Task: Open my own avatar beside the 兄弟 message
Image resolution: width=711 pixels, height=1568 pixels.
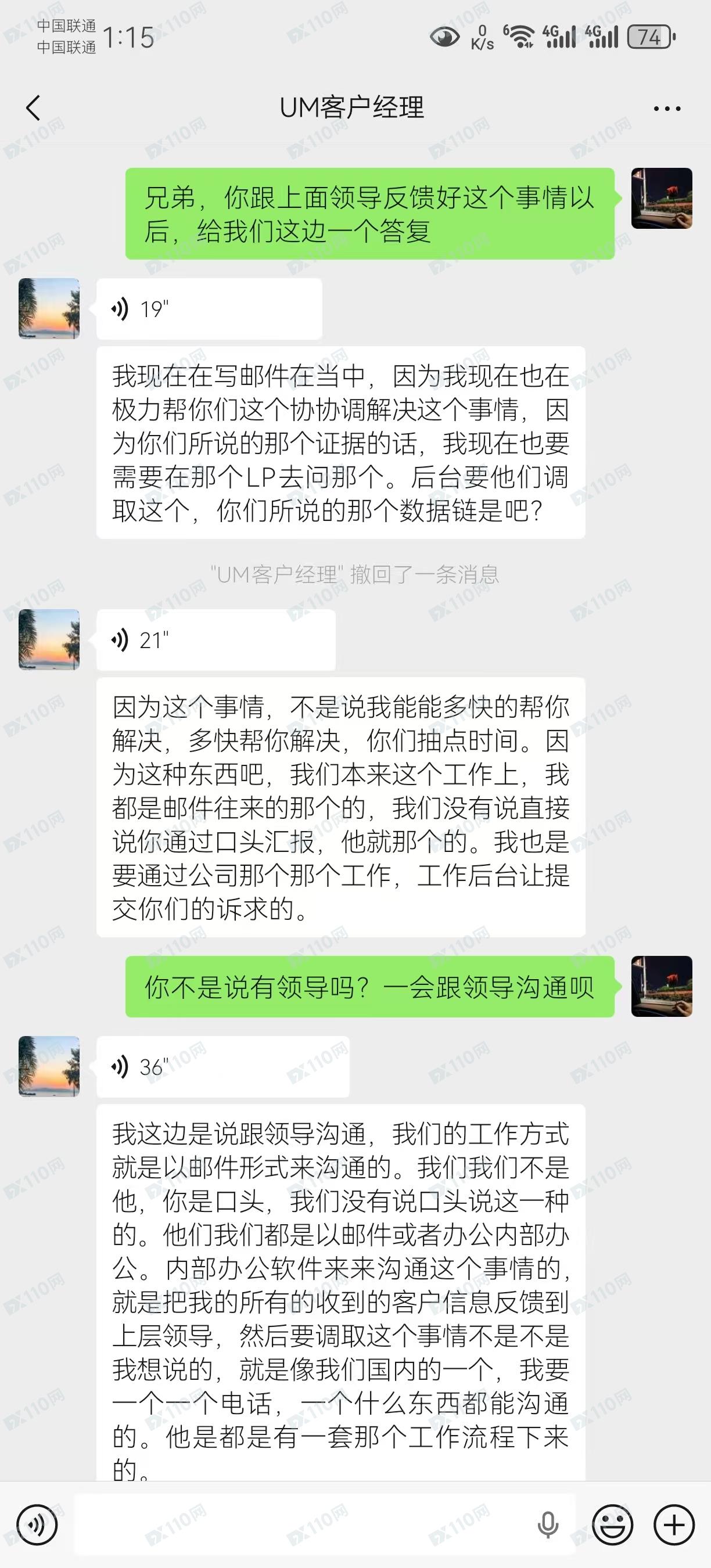Action: pyautogui.click(x=662, y=199)
